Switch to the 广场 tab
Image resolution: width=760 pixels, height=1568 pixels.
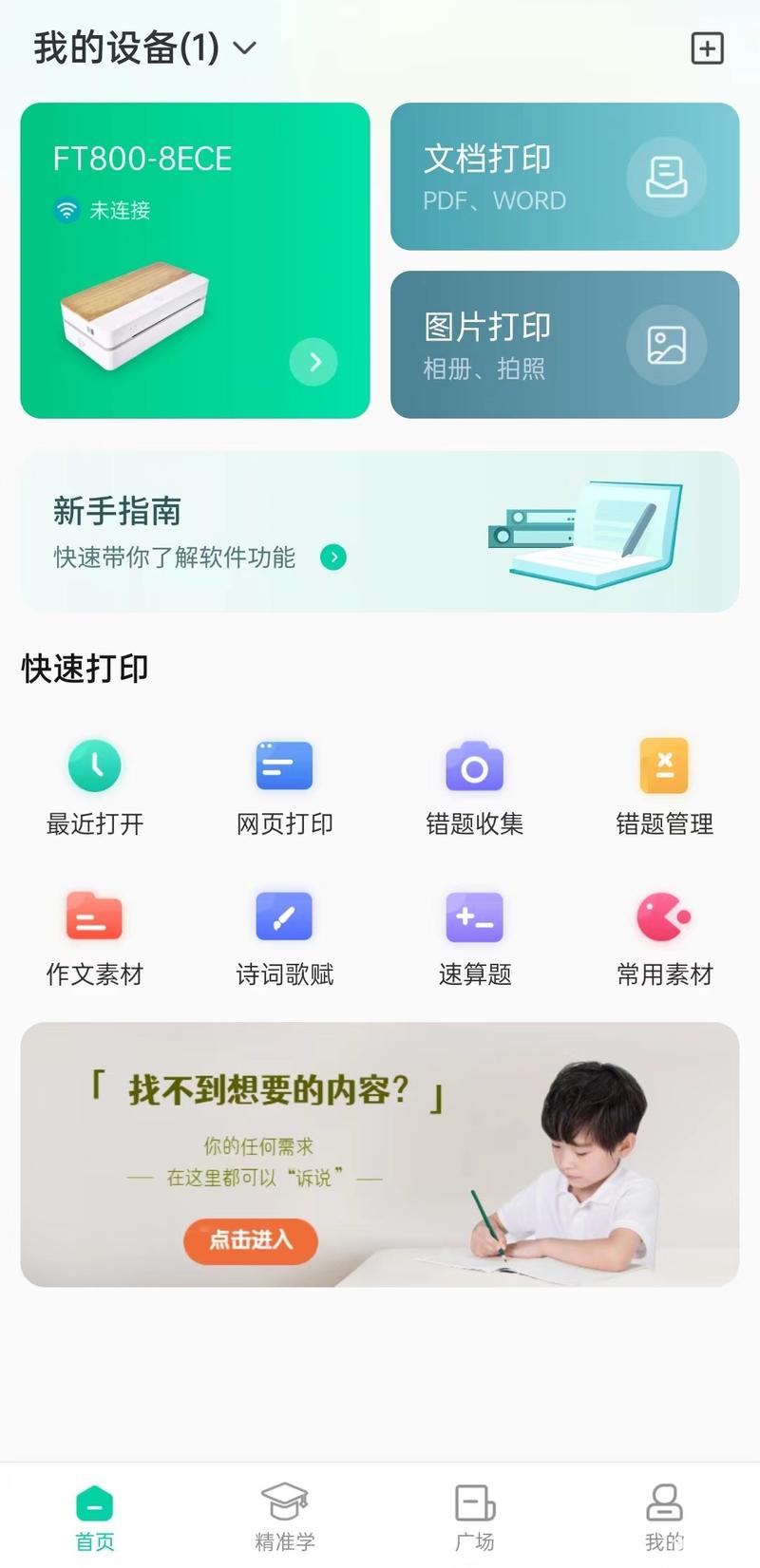pos(474,1516)
